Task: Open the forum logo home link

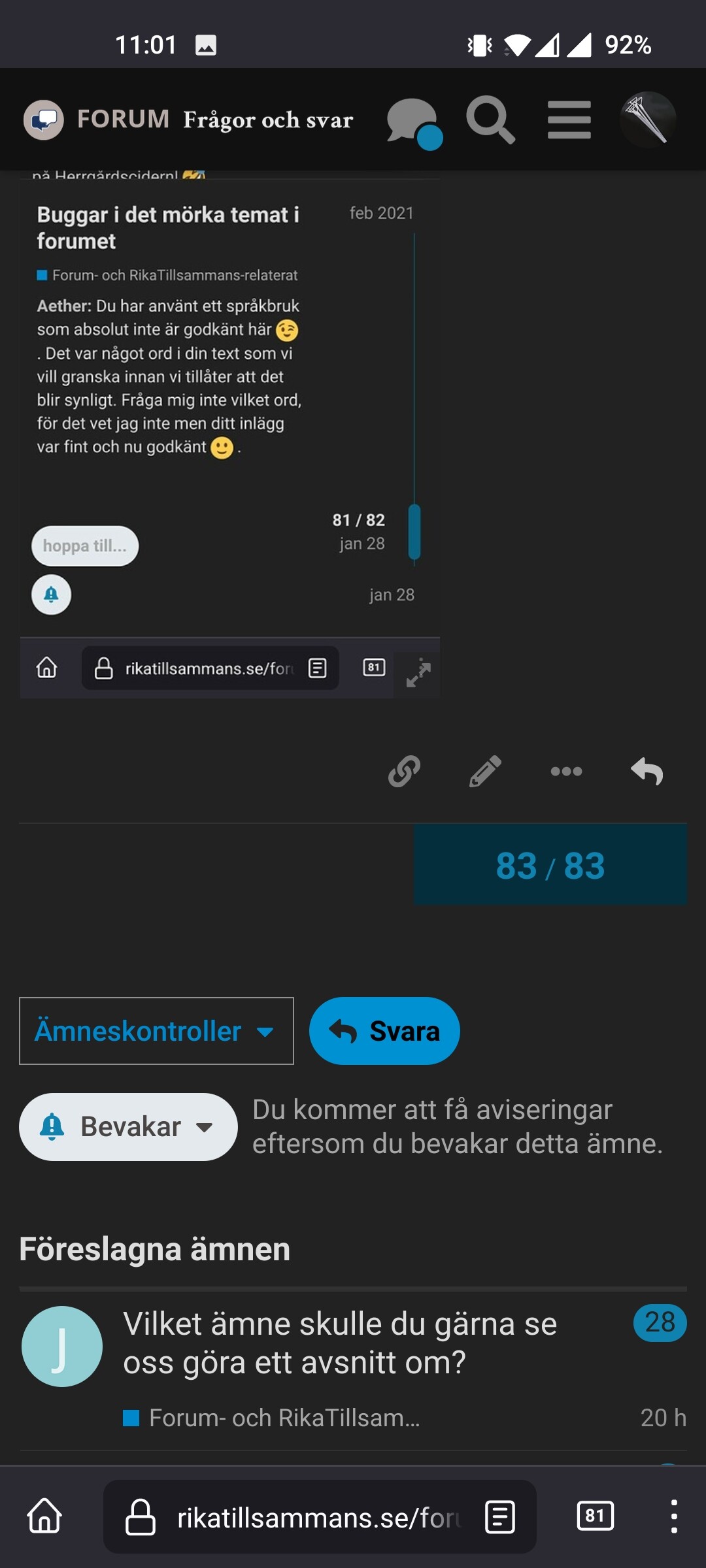Action: tap(44, 120)
